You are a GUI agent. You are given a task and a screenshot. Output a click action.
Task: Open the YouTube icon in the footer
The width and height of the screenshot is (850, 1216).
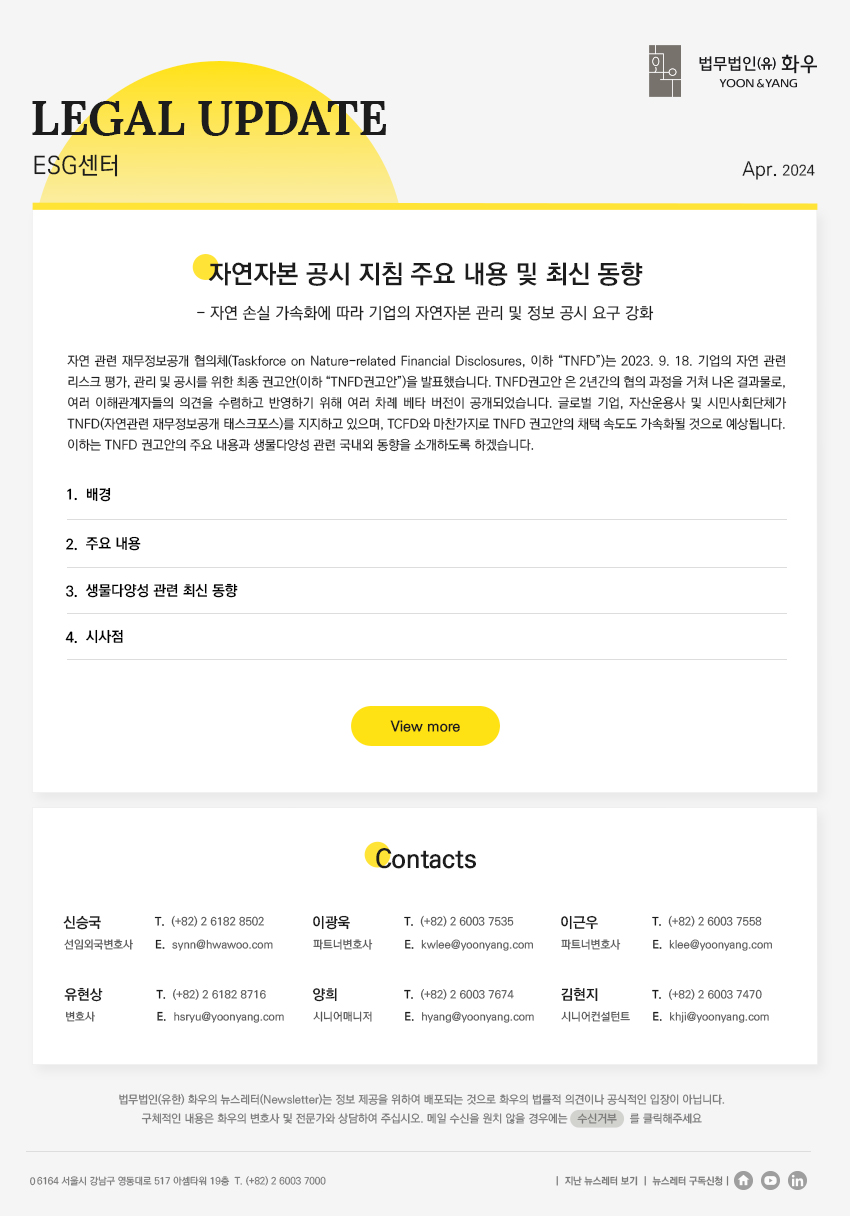770,1181
